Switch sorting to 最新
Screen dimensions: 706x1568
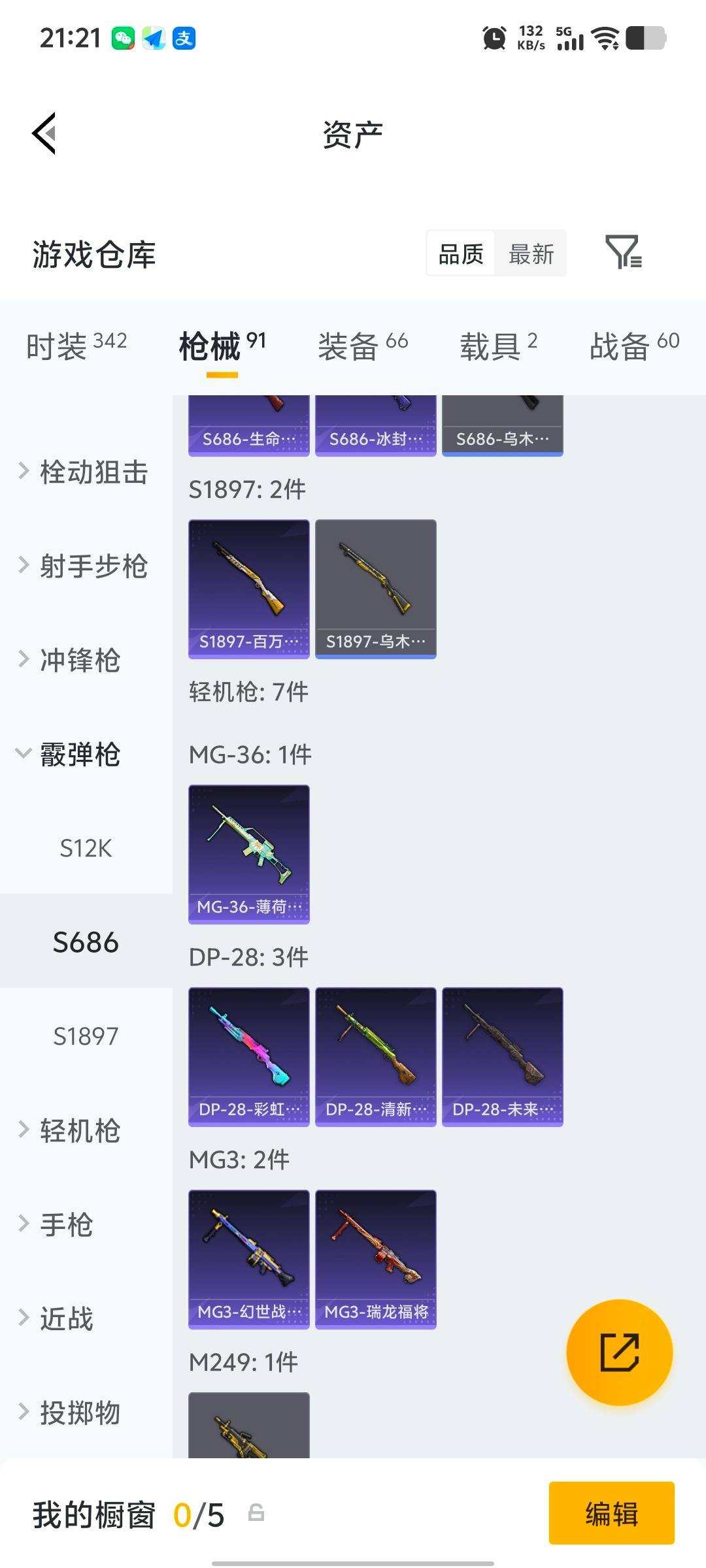pyautogui.click(x=531, y=255)
